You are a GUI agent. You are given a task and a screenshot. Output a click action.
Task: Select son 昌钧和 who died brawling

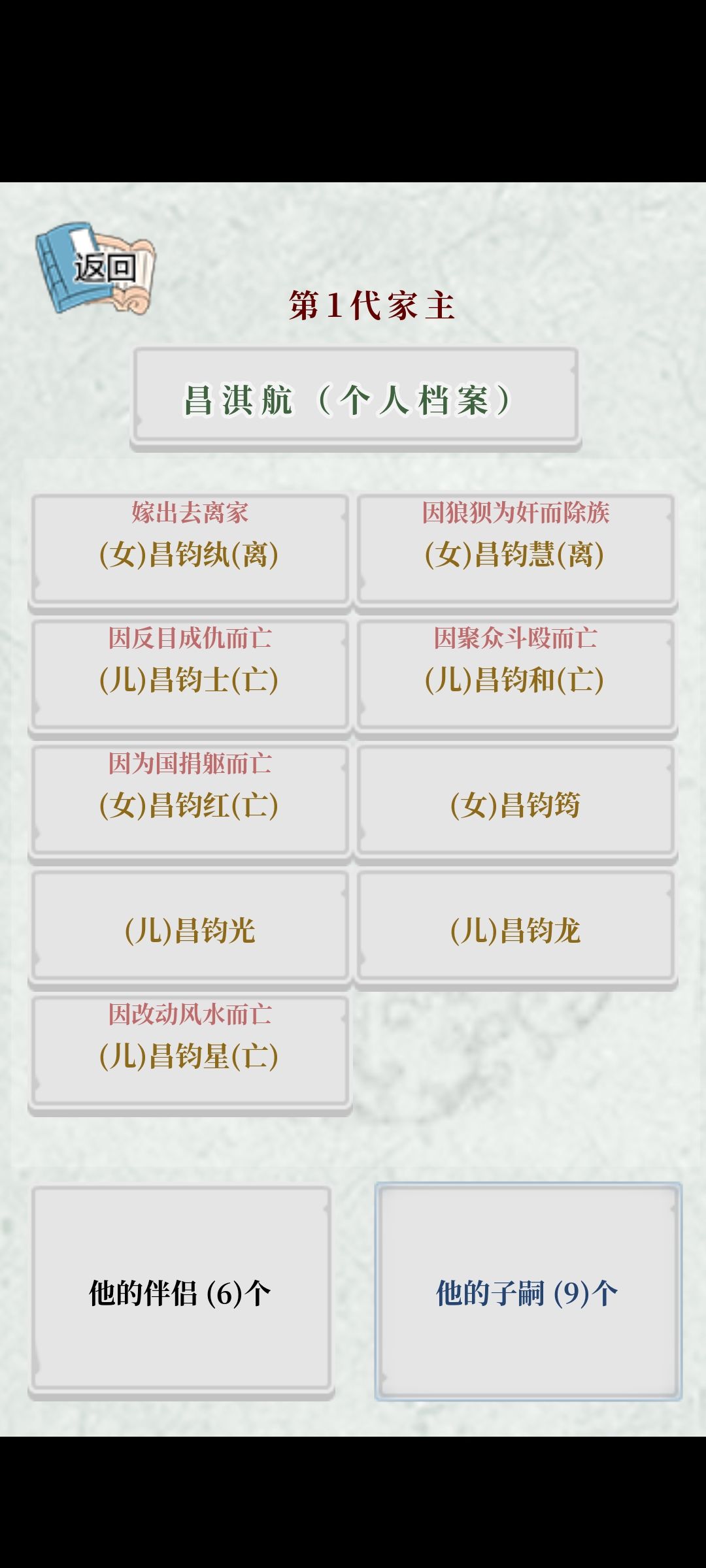click(516, 678)
